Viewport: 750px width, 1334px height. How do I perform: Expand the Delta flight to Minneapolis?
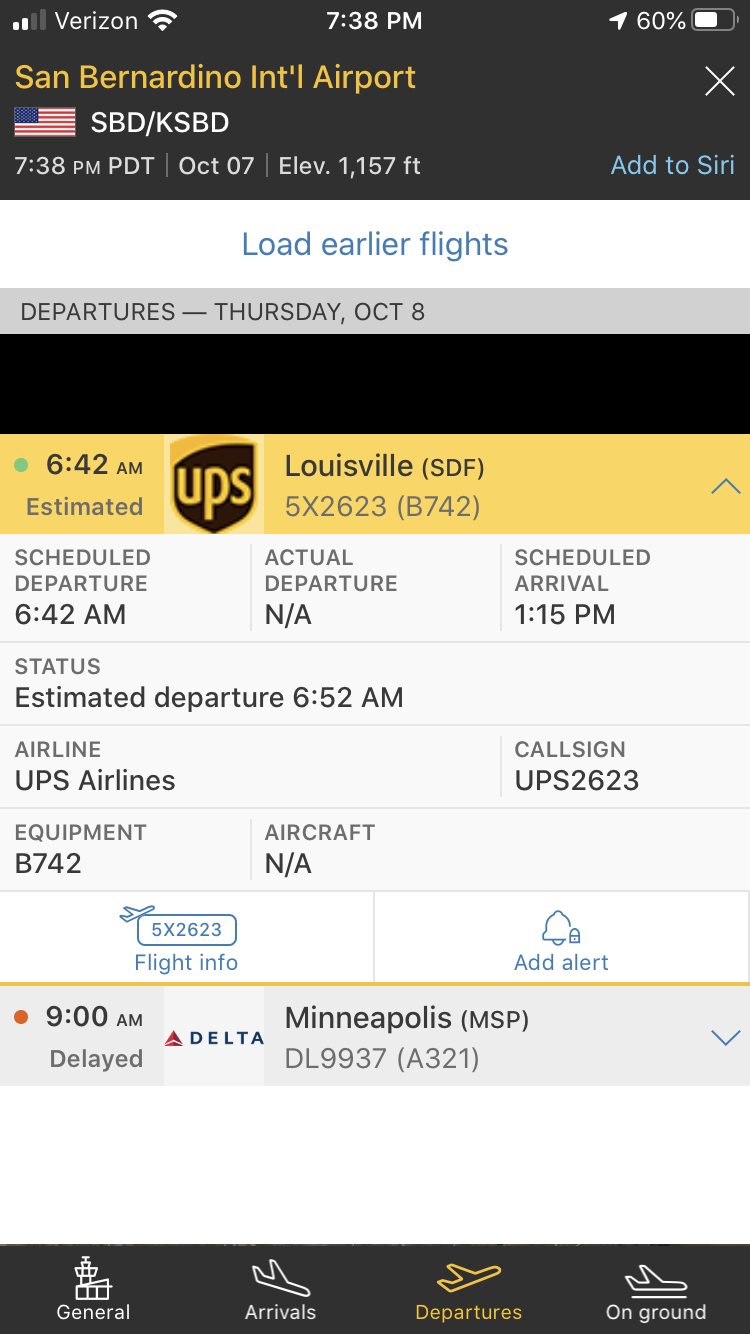725,1037
